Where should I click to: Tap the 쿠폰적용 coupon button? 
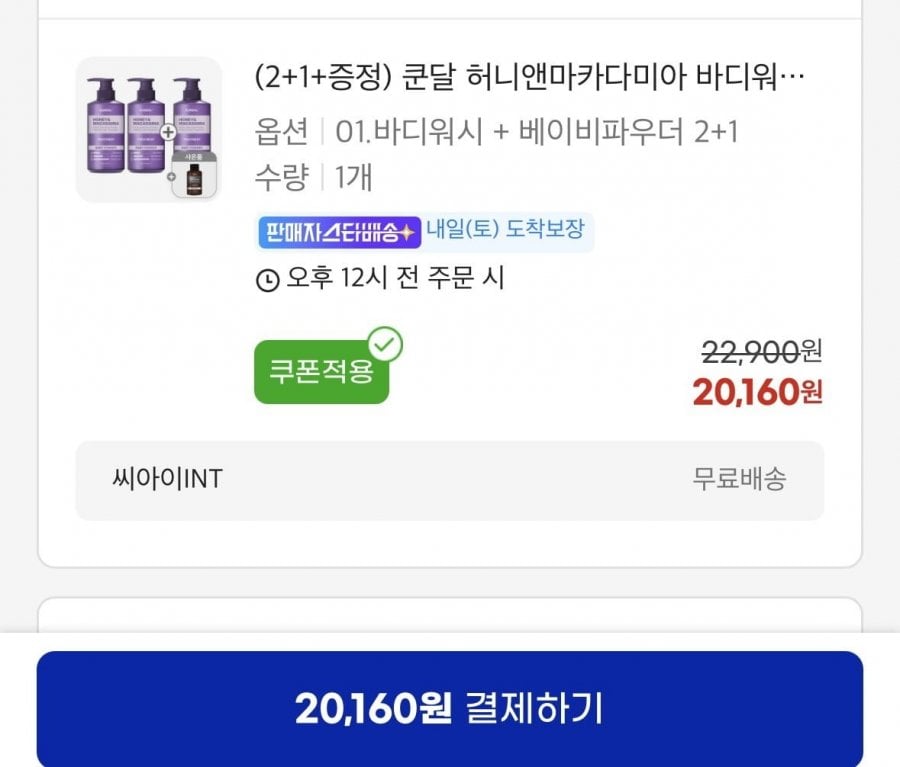click(321, 371)
